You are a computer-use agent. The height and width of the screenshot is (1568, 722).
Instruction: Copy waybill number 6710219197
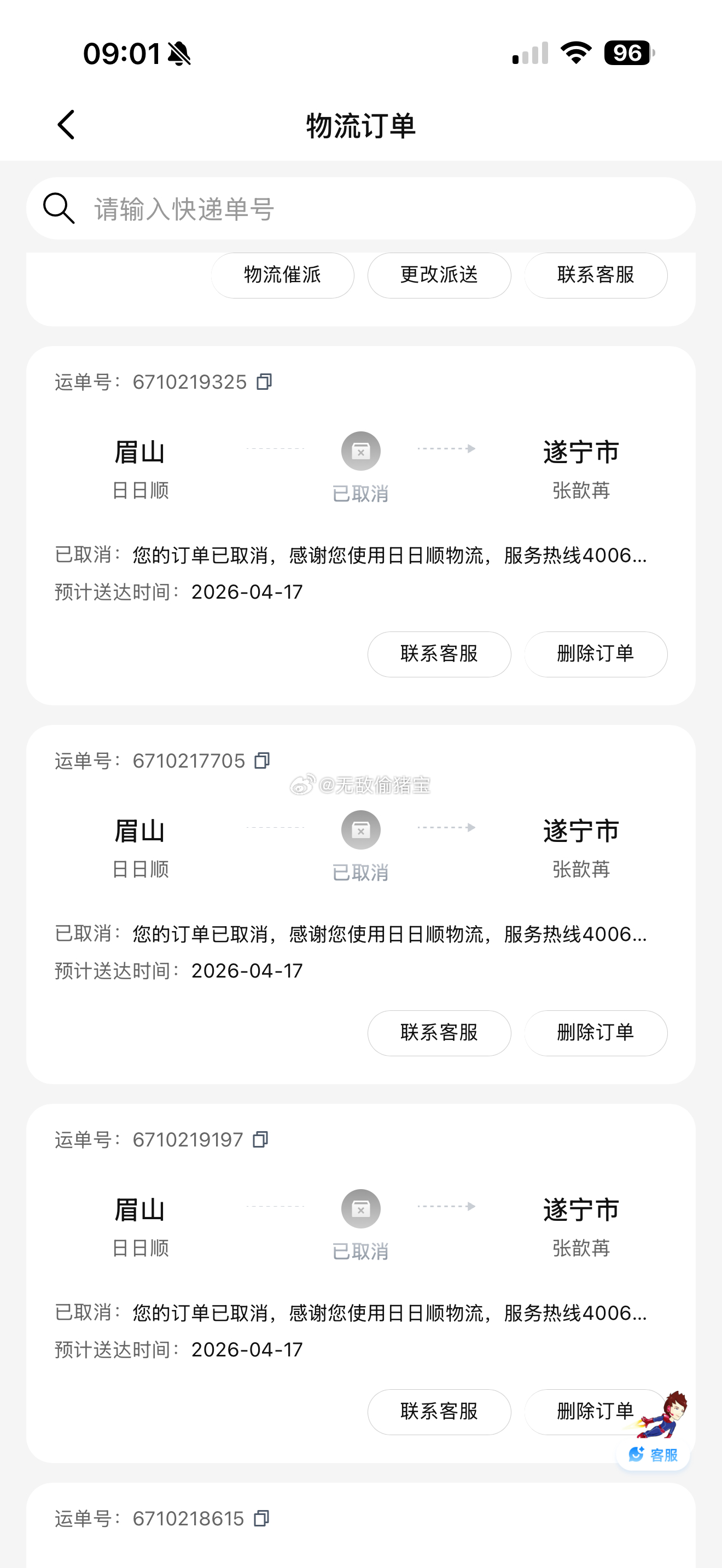(261, 1139)
